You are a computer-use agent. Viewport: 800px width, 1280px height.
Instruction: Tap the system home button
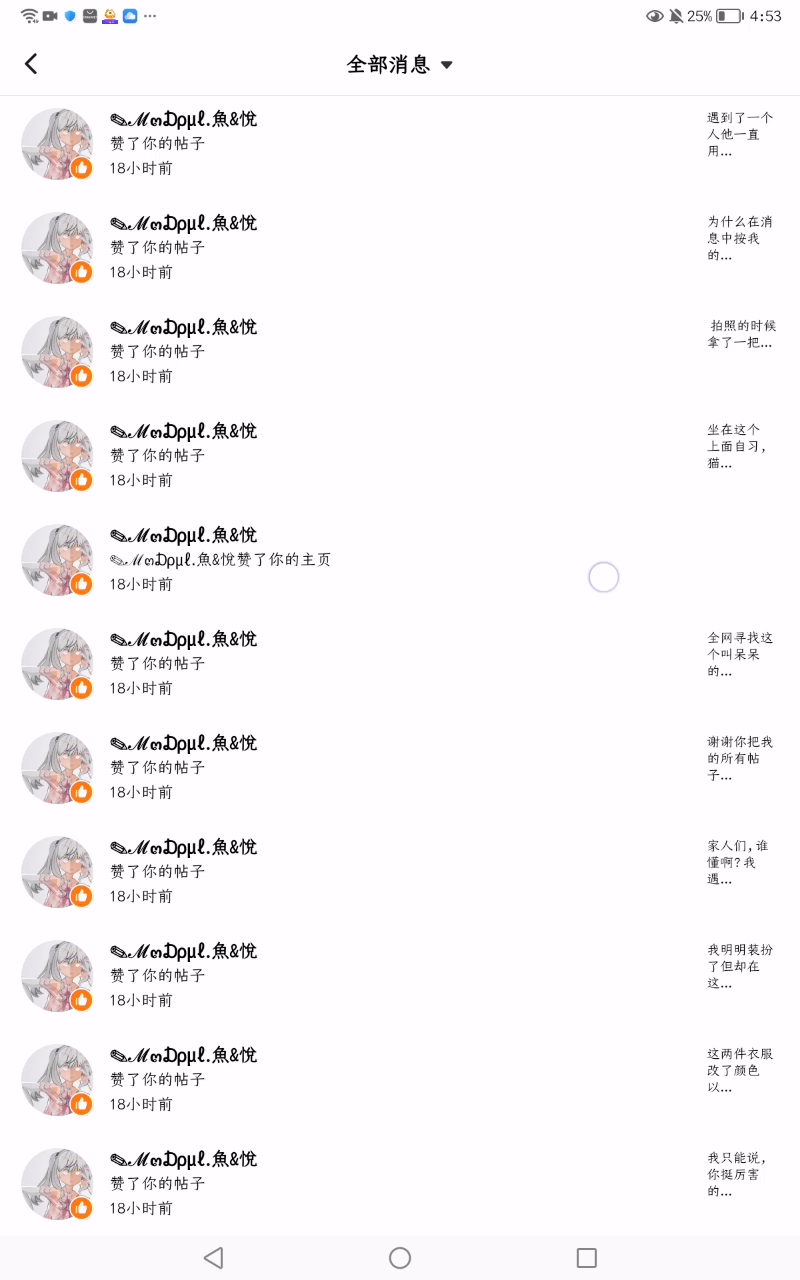click(400, 1258)
